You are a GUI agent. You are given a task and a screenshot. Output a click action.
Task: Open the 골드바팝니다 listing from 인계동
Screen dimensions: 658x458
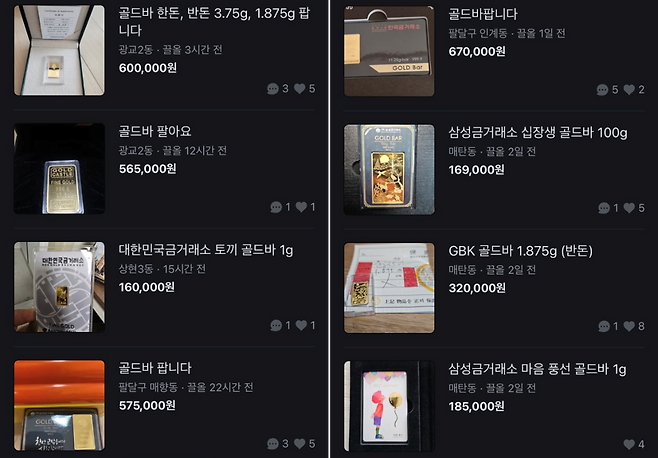[x=483, y=14]
